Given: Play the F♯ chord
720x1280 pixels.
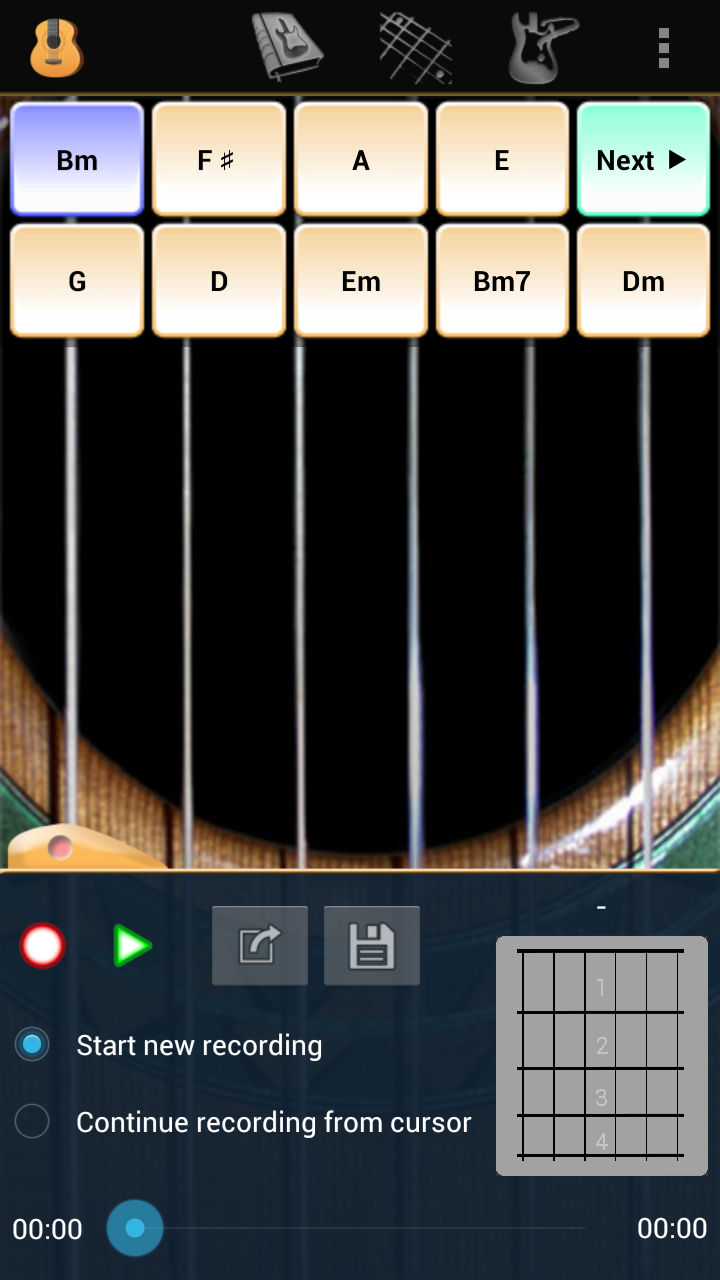Looking at the screenshot, I should [219, 160].
